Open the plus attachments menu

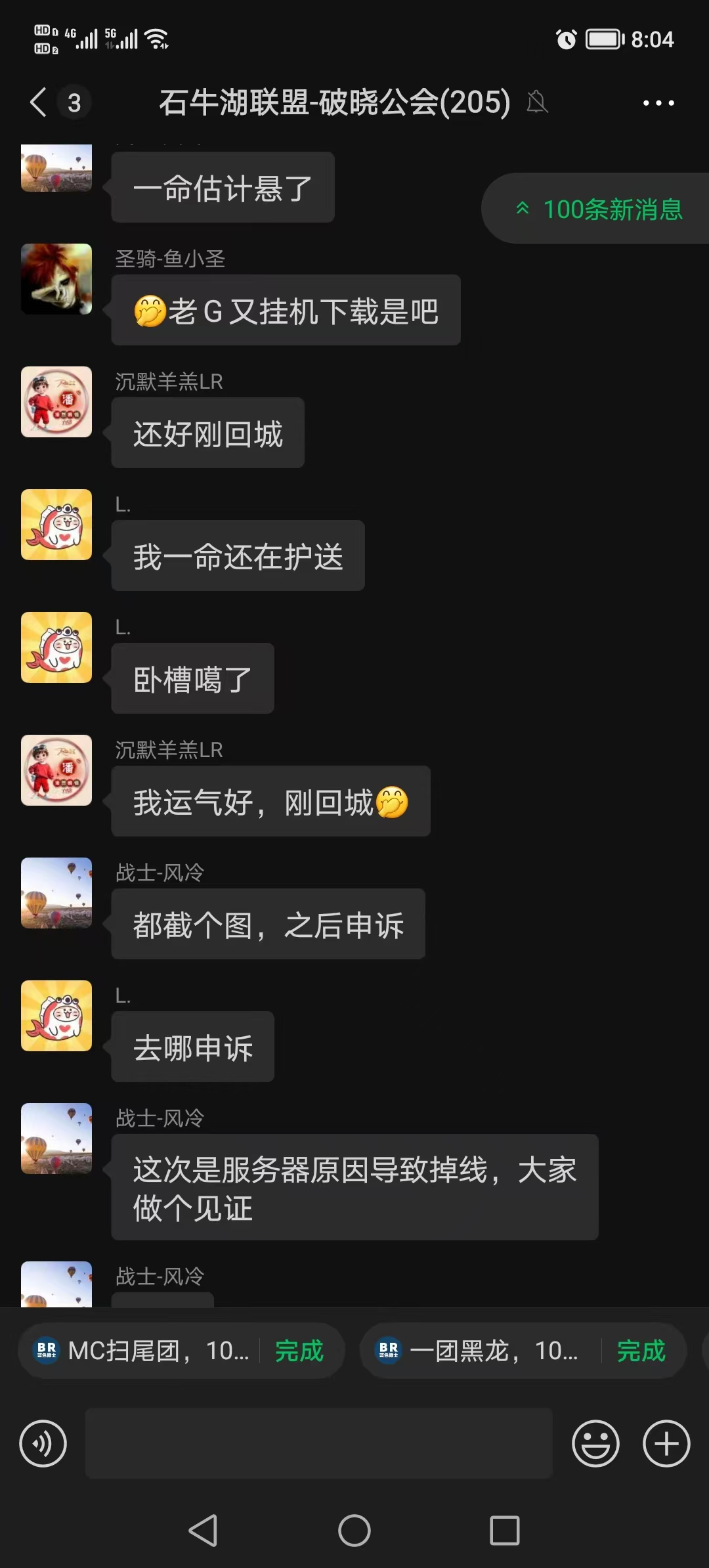pyautogui.click(x=666, y=1444)
